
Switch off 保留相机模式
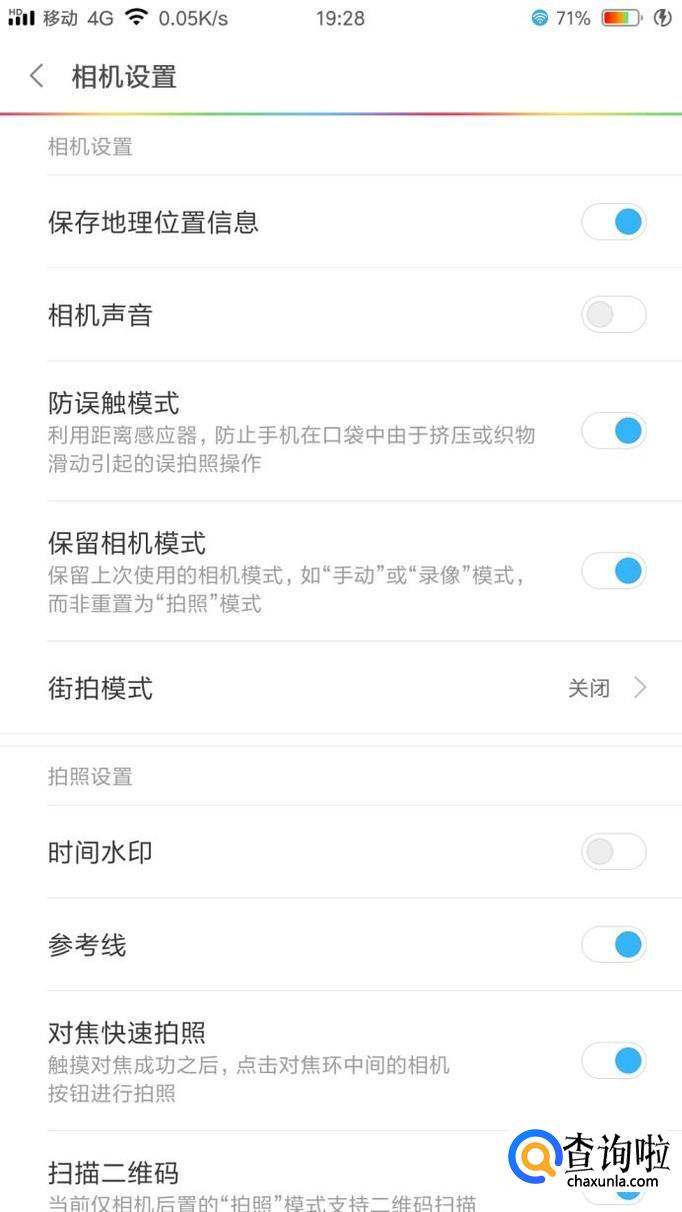[613, 571]
